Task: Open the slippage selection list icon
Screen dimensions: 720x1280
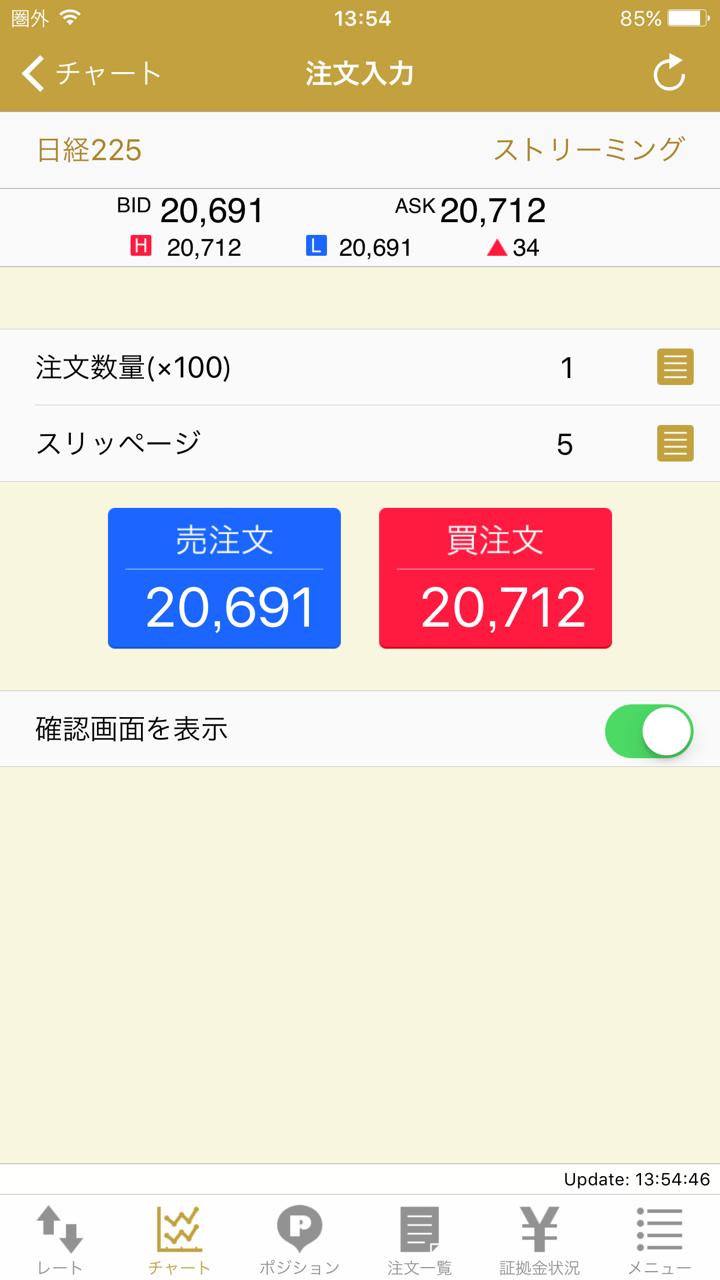Action: click(x=675, y=444)
